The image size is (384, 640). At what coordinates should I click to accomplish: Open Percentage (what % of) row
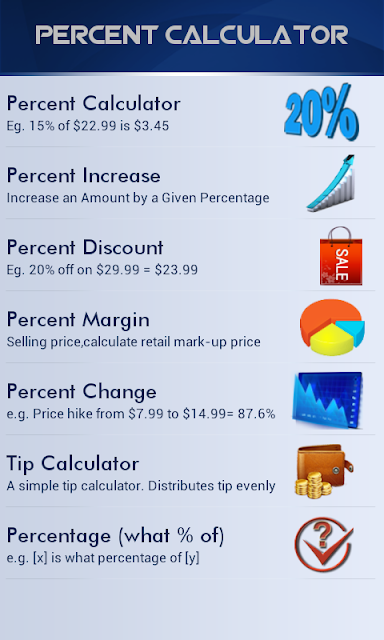[x=192, y=542]
